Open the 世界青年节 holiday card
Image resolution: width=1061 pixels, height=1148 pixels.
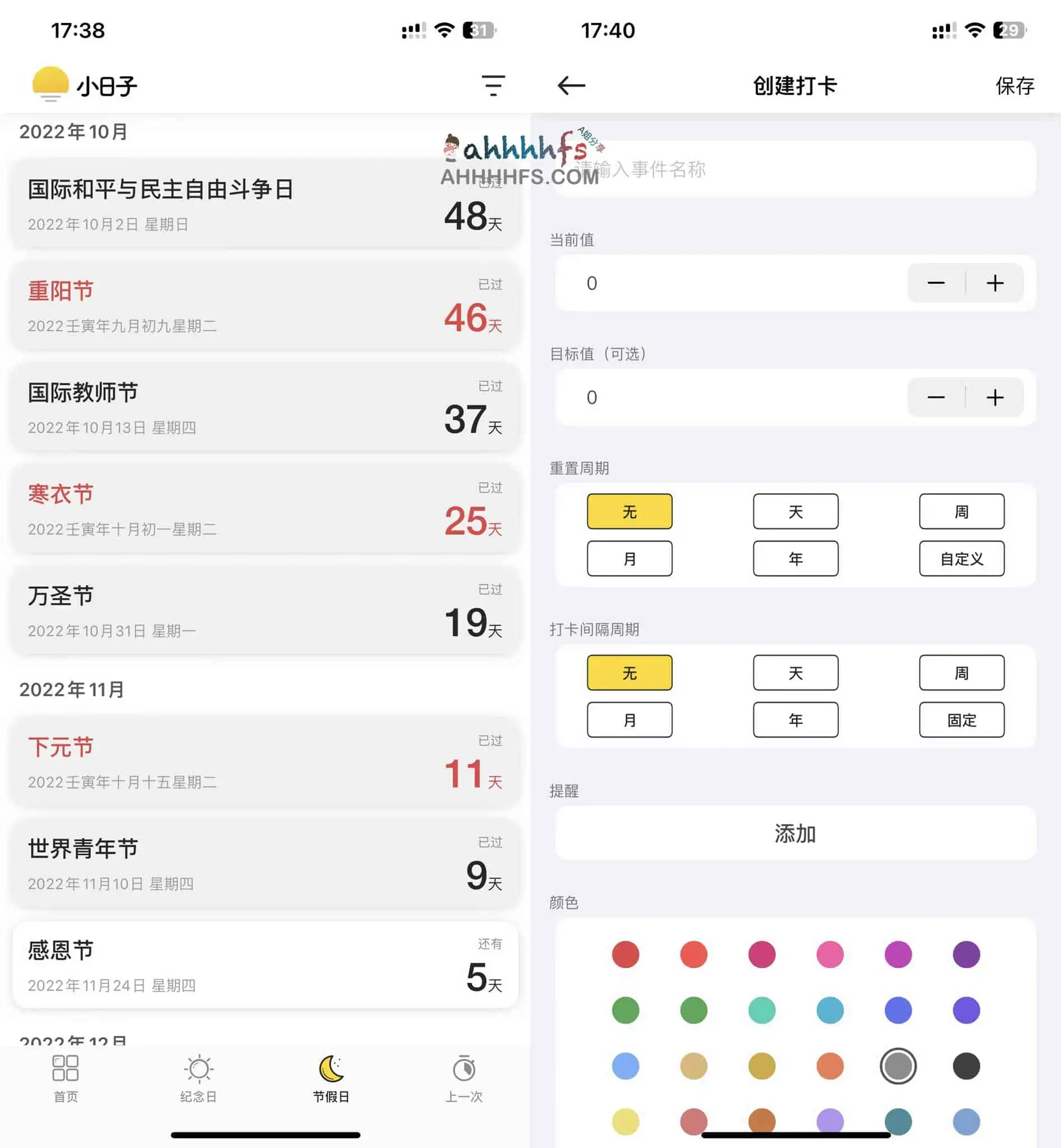pyautogui.click(x=265, y=864)
